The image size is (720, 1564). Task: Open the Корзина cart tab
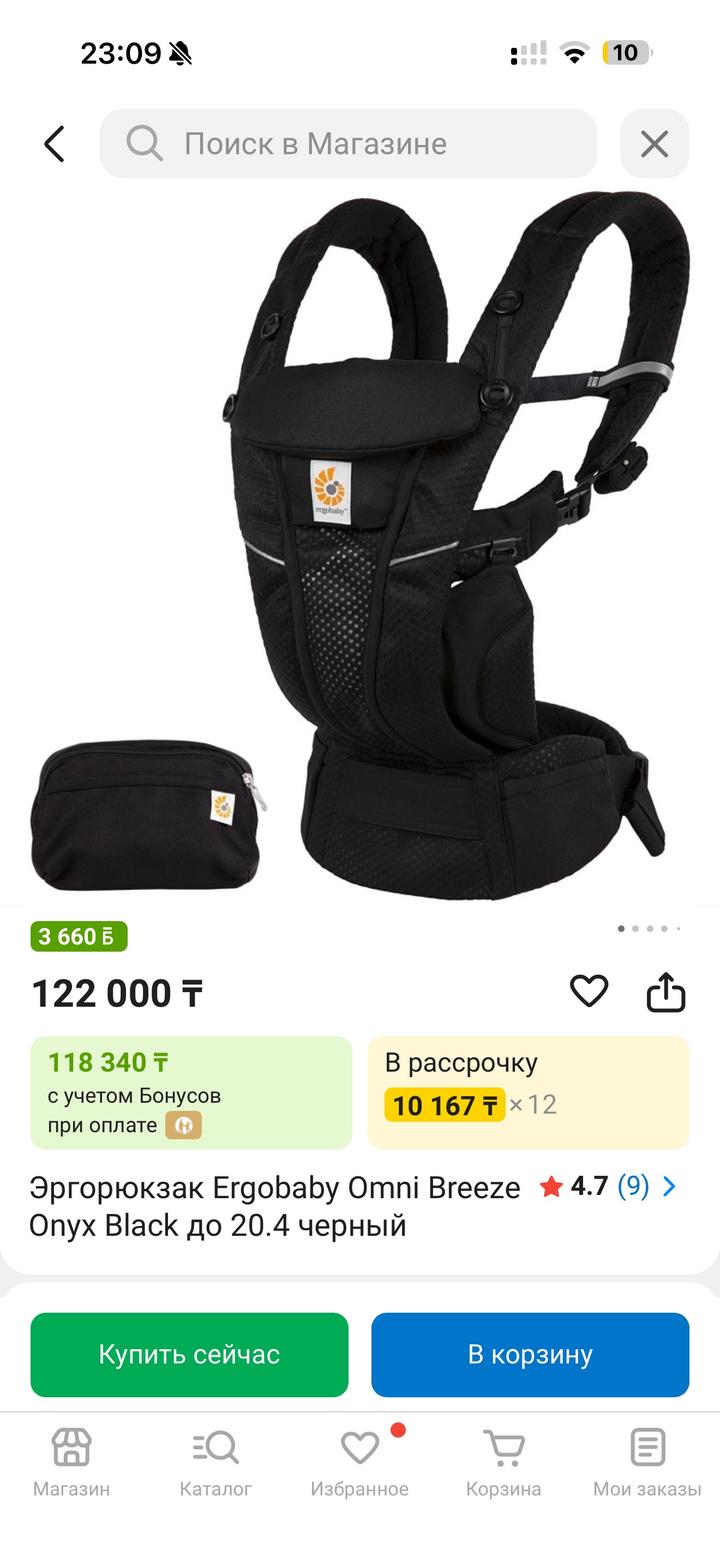(503, 1462)
